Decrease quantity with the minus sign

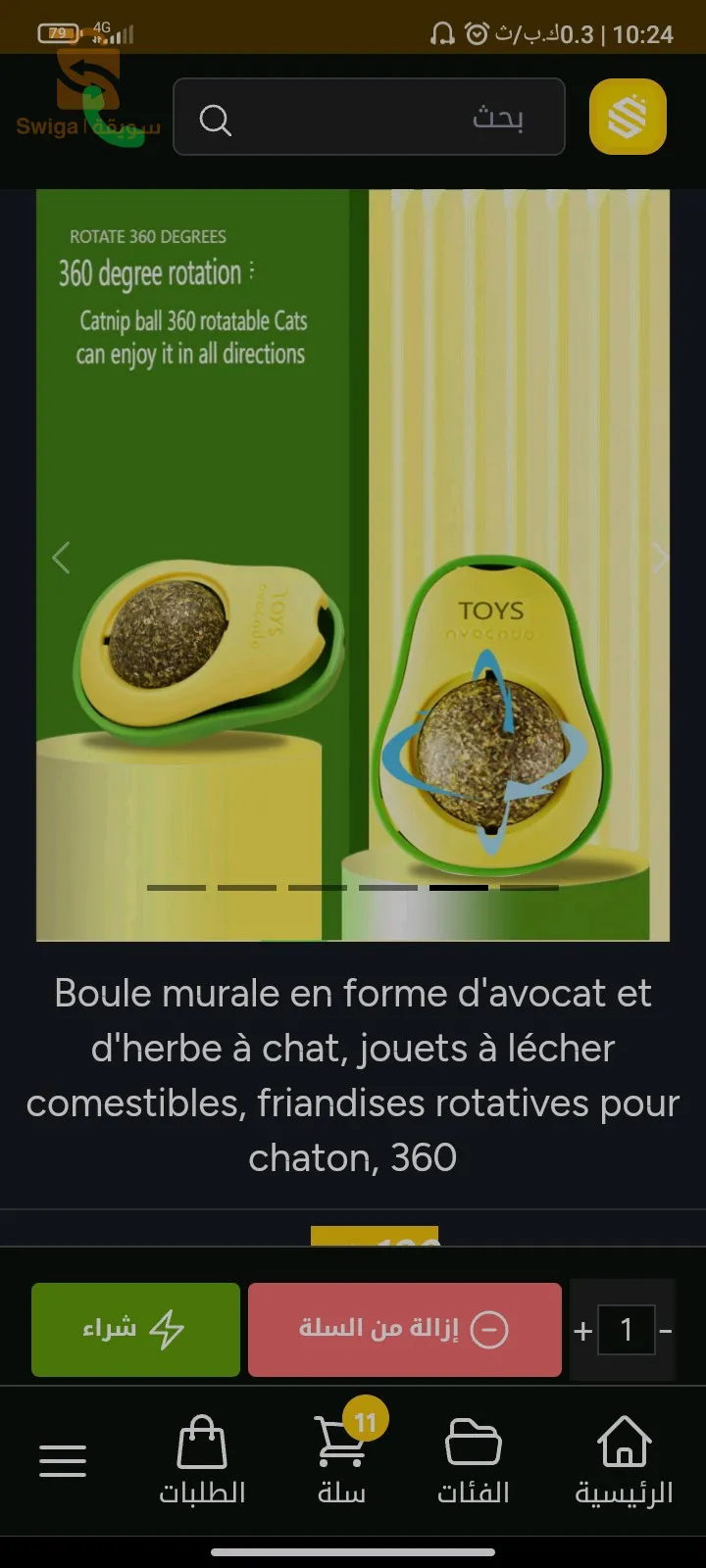(666, 1331)
